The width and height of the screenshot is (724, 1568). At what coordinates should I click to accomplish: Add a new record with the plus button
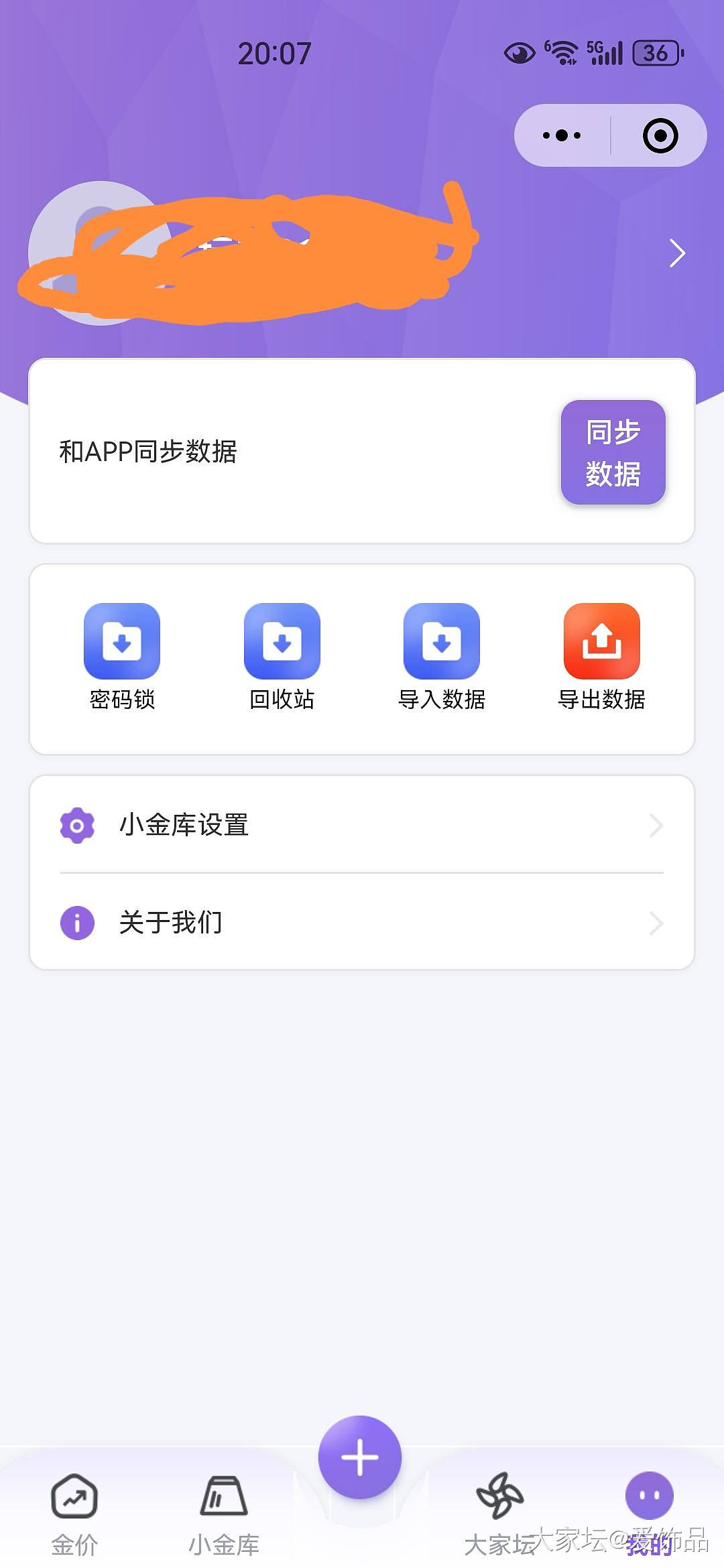click(x=360, y=1457)
